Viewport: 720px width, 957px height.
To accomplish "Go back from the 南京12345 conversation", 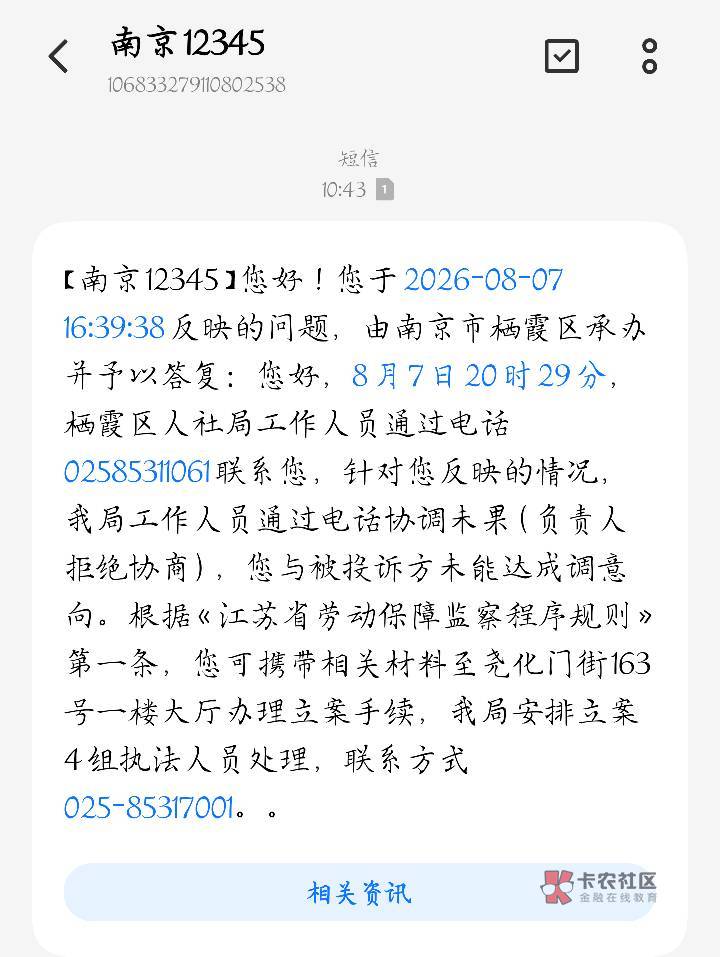I will pyautogui.click(x=58, y=56).
